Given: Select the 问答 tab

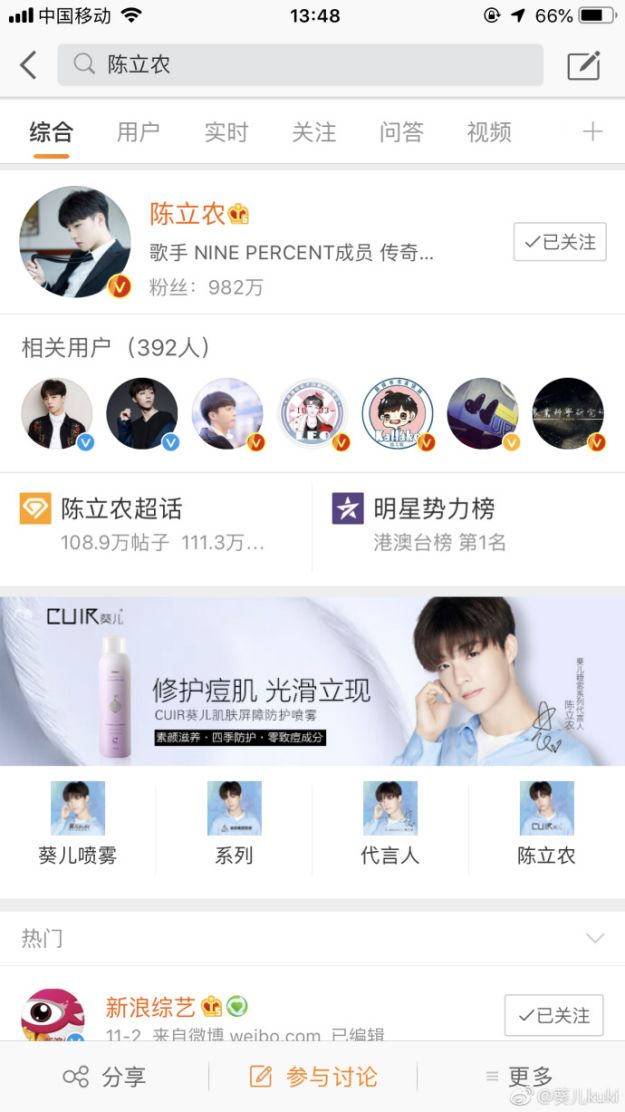Looking at the screenshot, I should 401,132.
